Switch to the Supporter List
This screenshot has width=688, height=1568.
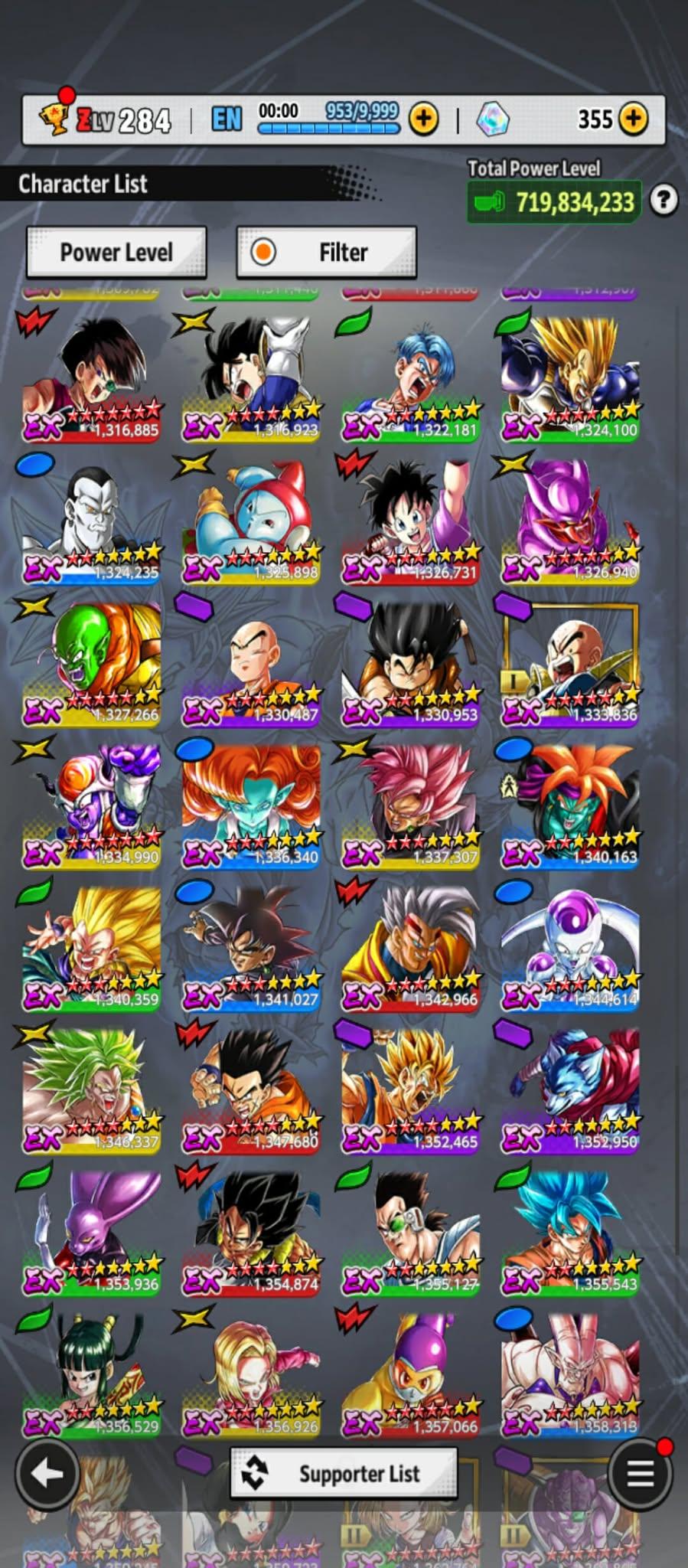[x=344, y=1474]
